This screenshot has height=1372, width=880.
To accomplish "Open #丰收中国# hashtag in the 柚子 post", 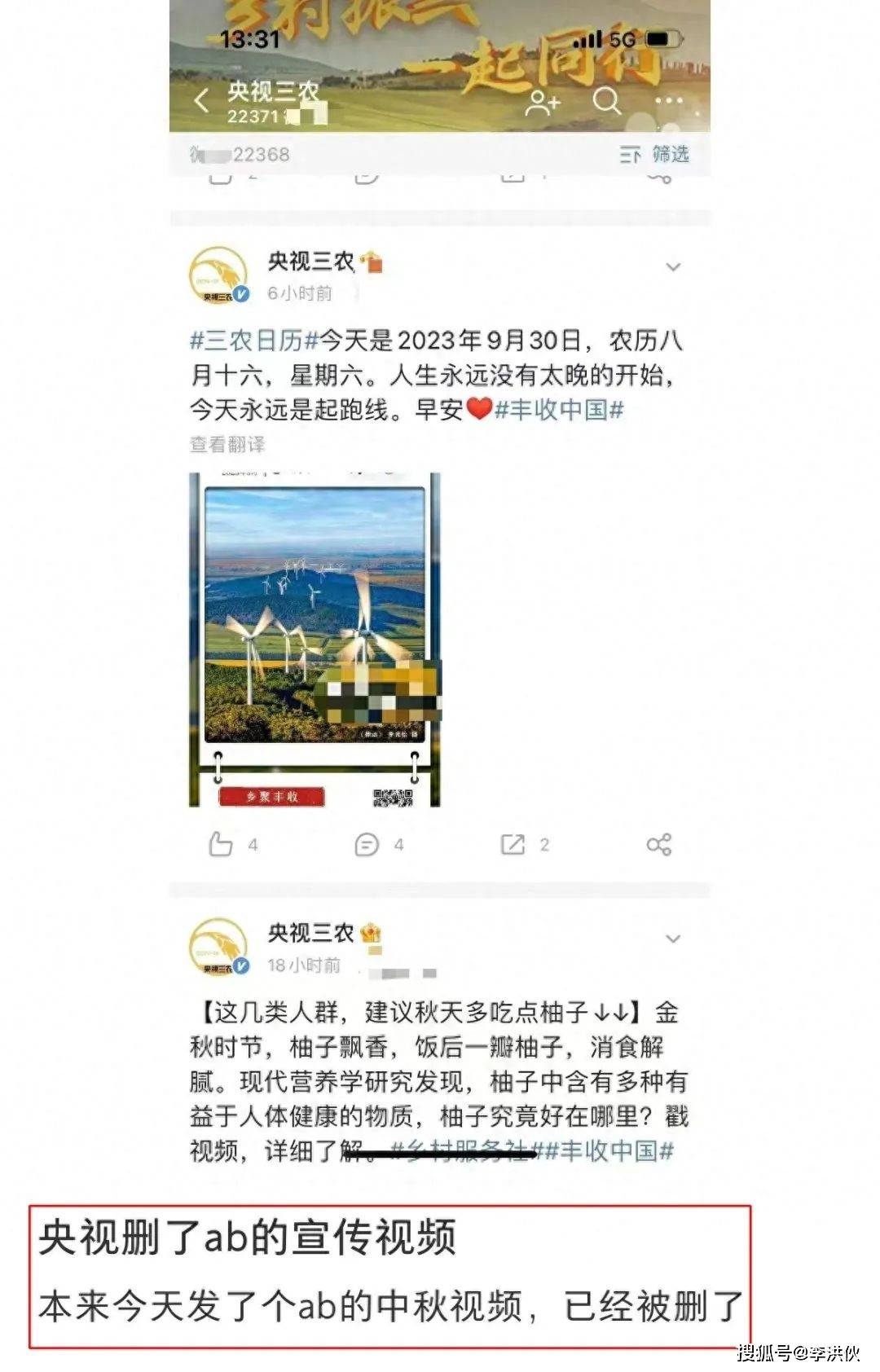I will click(x=610, y=1150).
